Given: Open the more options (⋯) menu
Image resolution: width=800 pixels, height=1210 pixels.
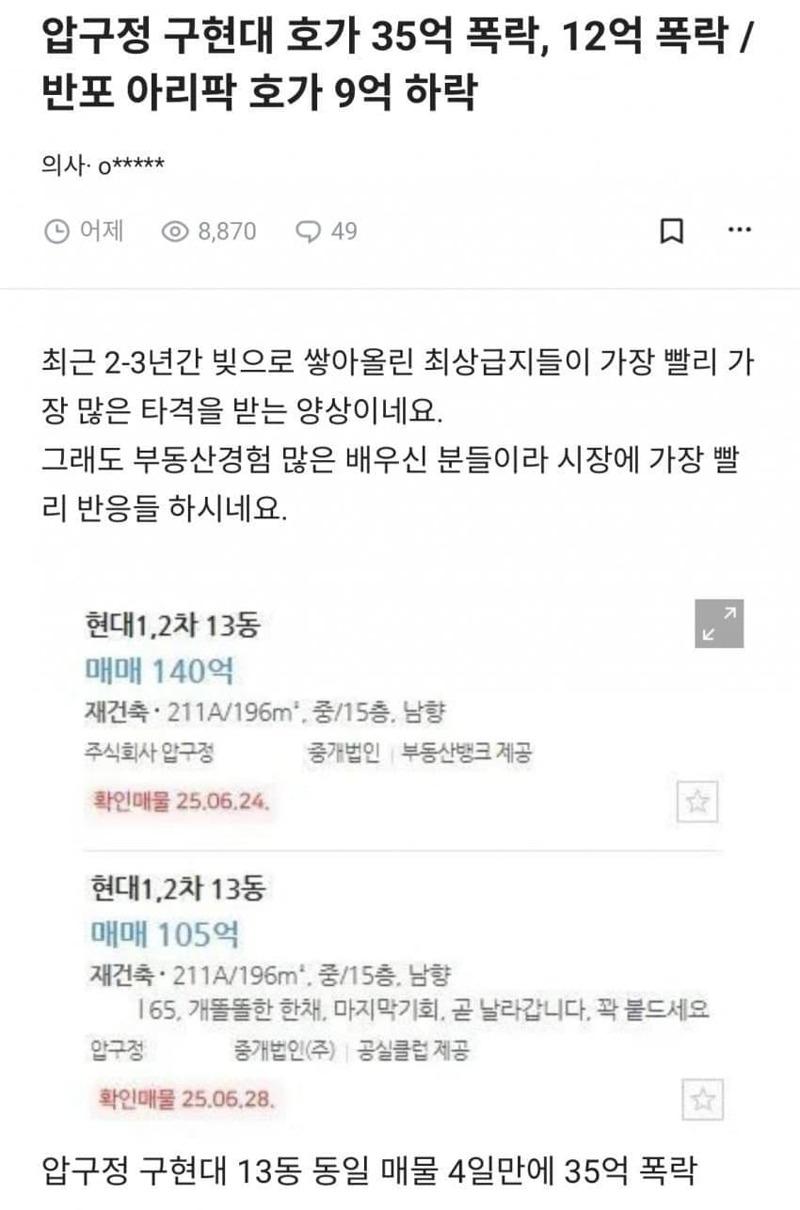Looking at the screenshot, I should [740, 230].
